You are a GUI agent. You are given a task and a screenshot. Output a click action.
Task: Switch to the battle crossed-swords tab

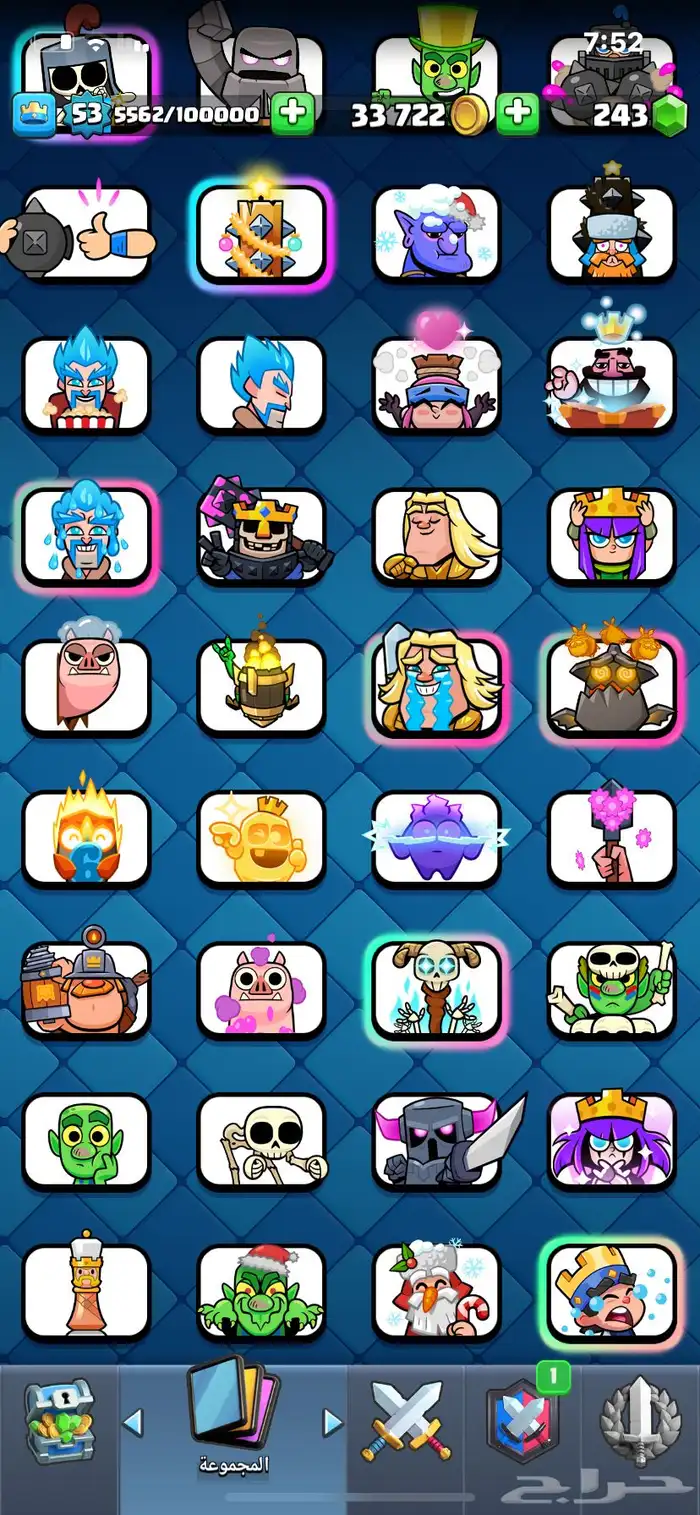(x=406, y=1421)
